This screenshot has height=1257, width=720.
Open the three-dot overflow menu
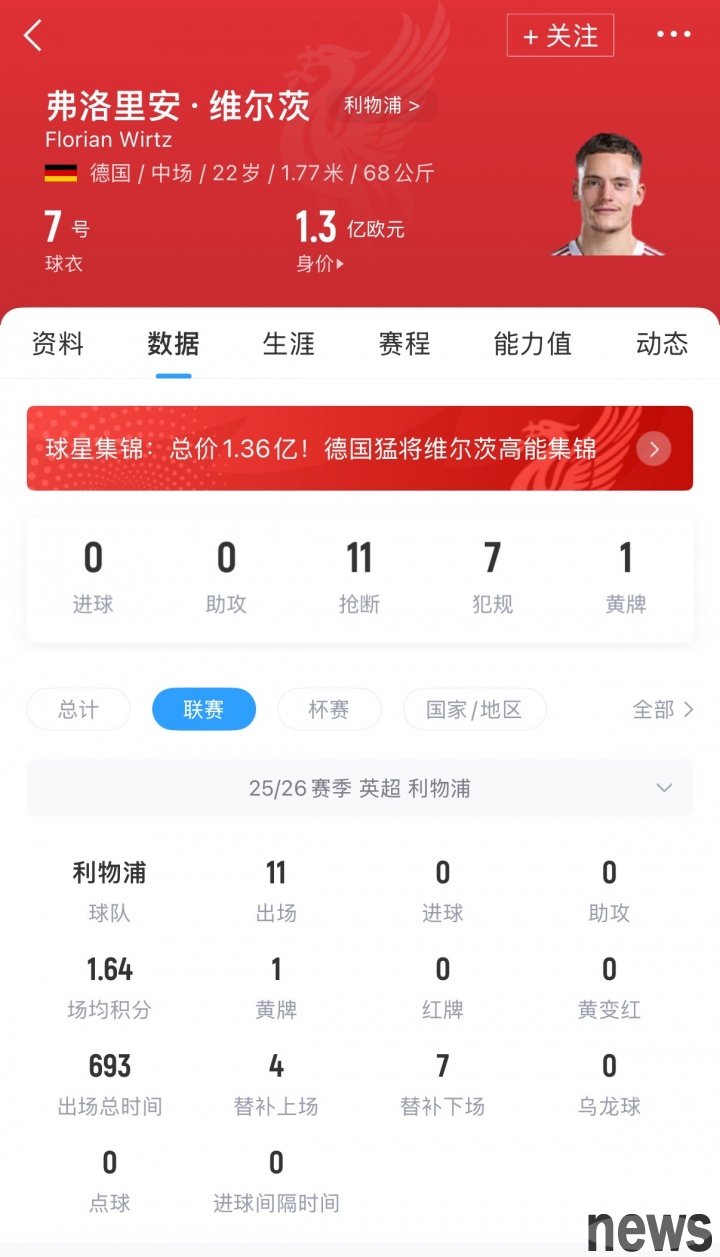tap(673, 35)
